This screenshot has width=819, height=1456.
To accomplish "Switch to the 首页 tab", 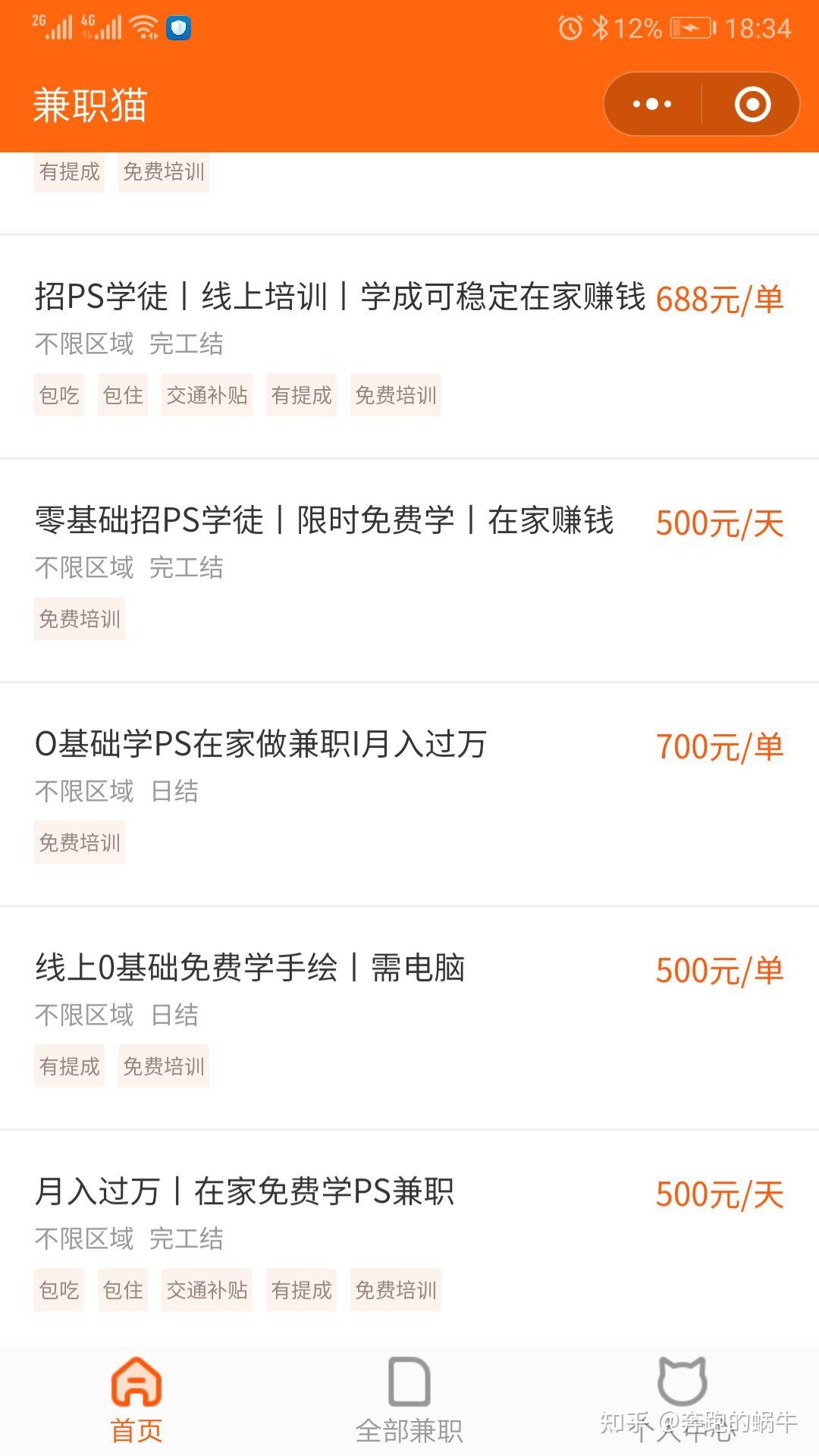I will 135,1415.
